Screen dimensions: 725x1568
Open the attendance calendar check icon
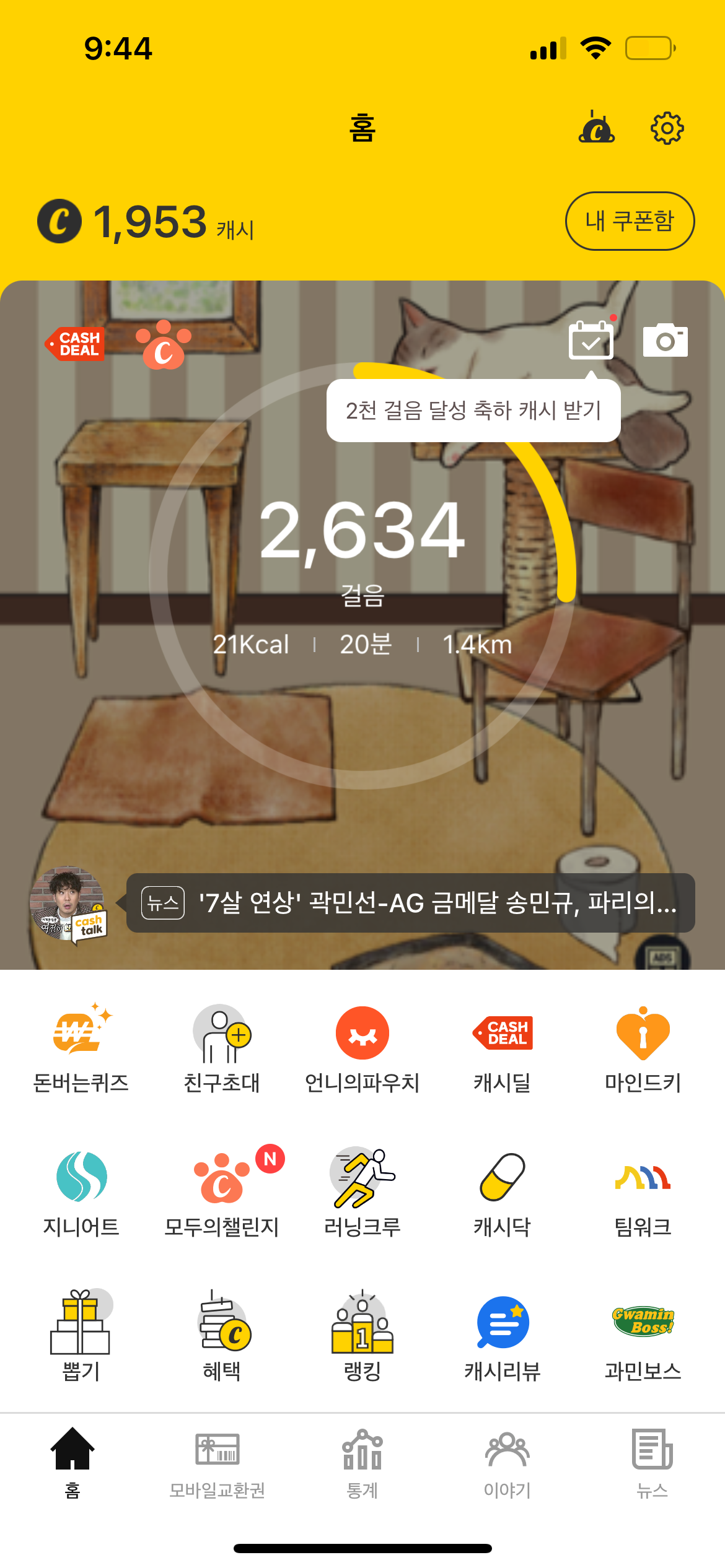click(x=591, y=340)
